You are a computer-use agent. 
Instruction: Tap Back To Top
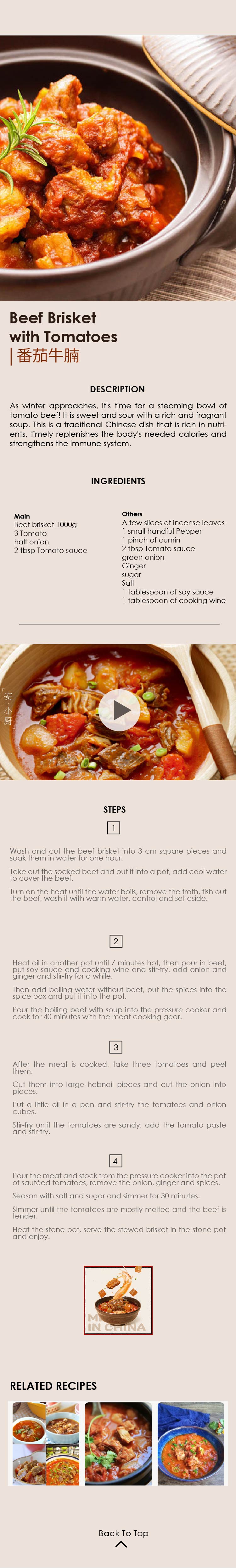(x=123, y=1534)
